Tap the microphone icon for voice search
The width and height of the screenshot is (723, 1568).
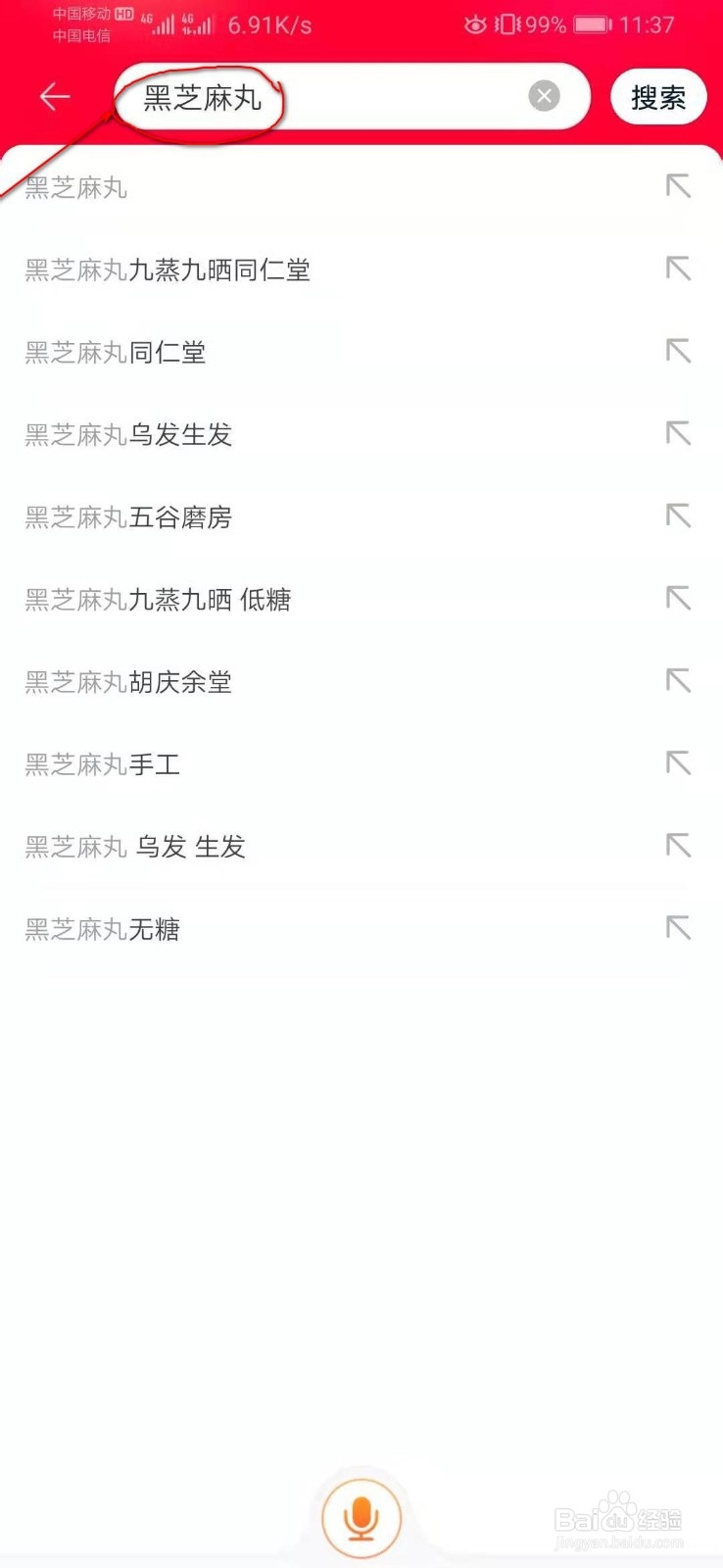click(361, 1516)
